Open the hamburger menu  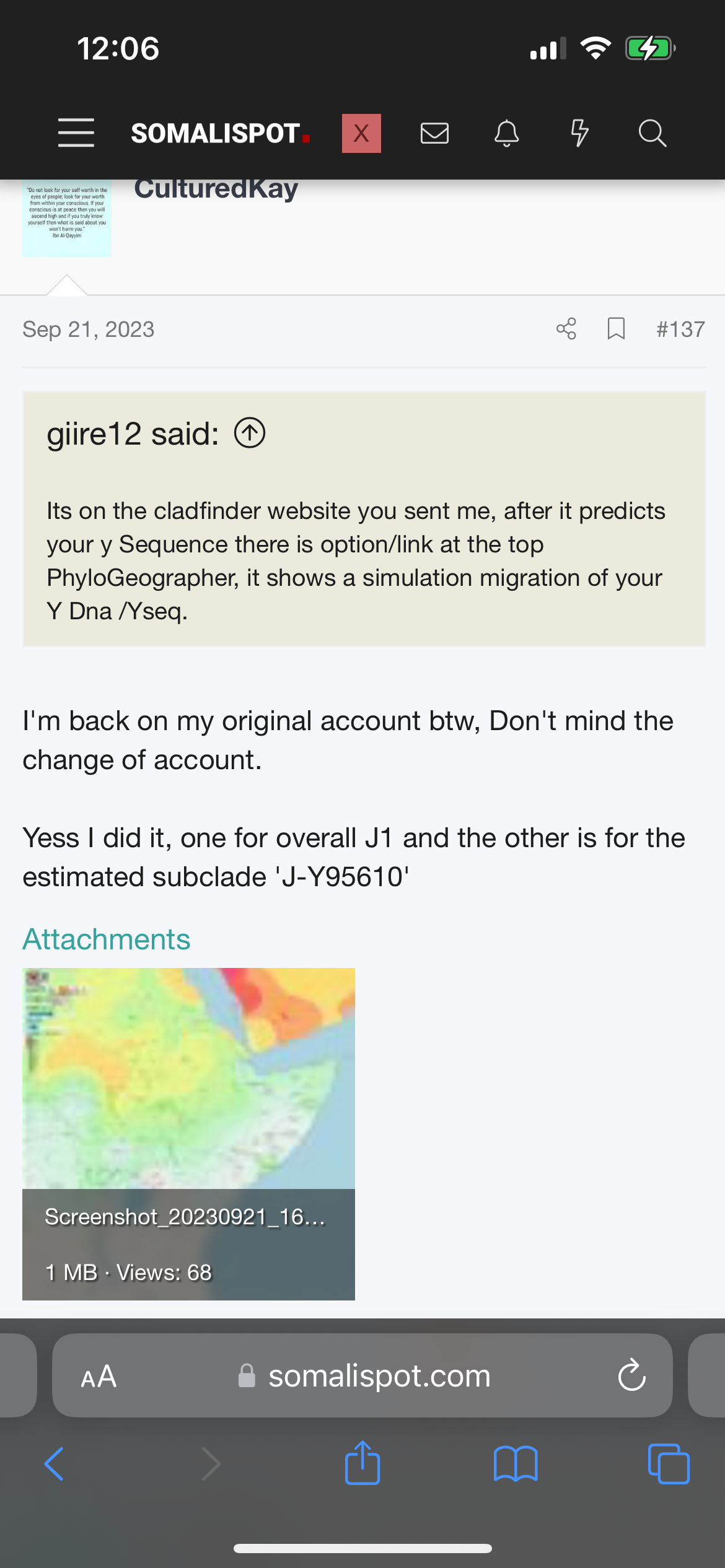point(76,133)
